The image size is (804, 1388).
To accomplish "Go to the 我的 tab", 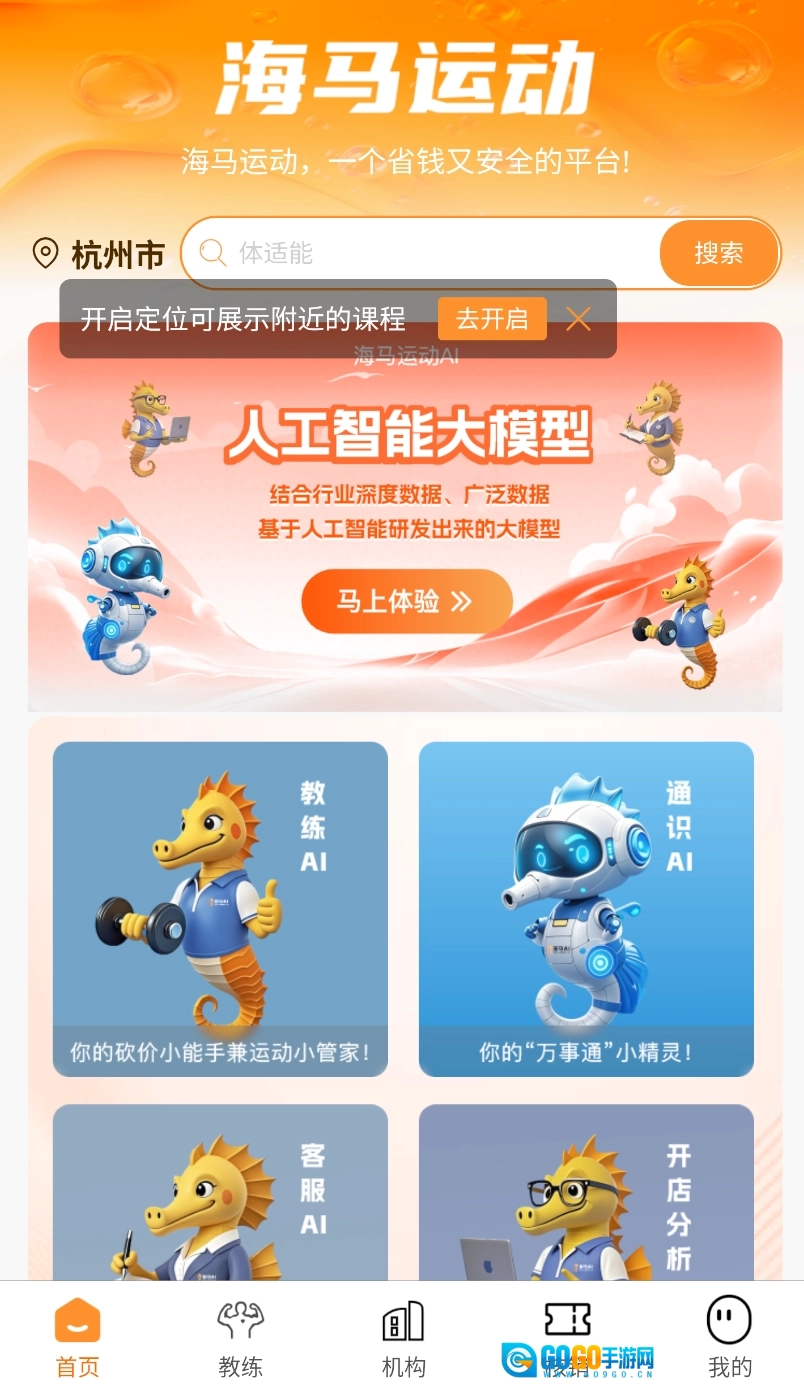I will (x=729, y=1337).
